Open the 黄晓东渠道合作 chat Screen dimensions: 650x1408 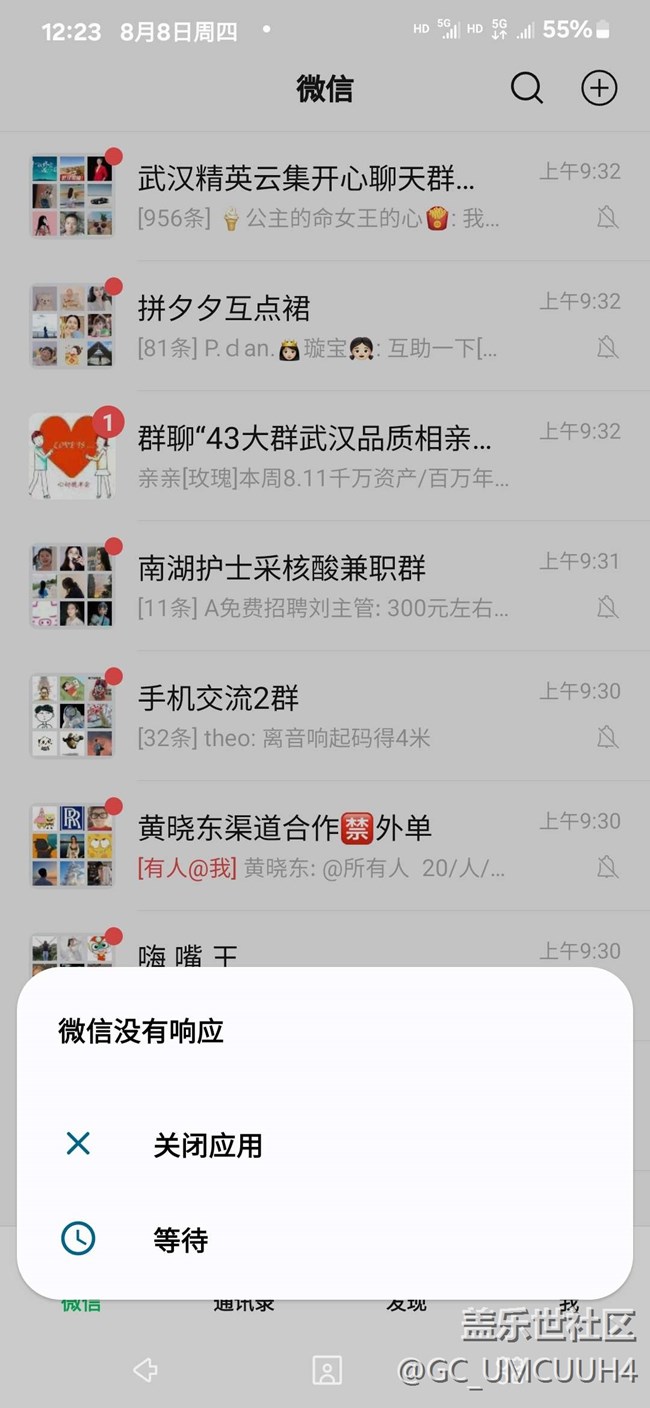click(x=325, y=846)
